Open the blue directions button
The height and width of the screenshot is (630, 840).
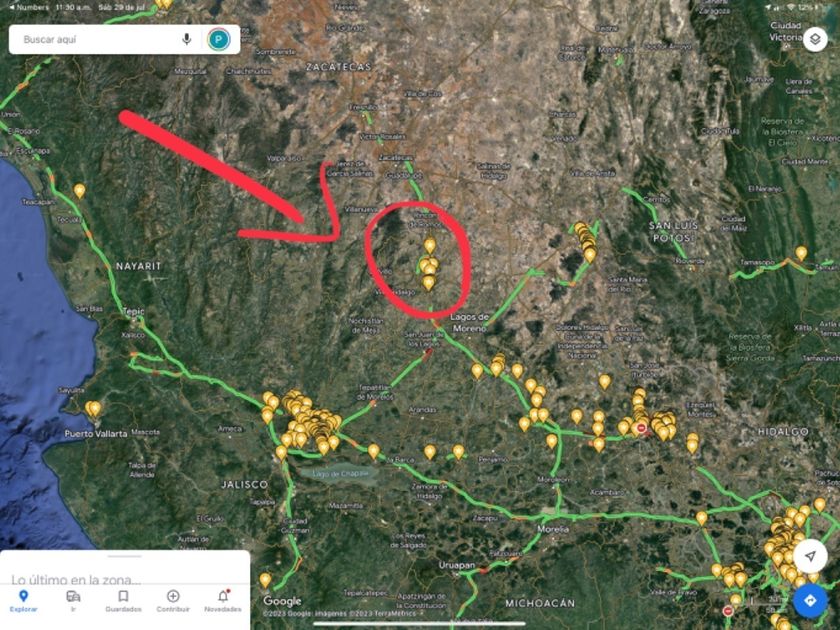tap(810, 600)
